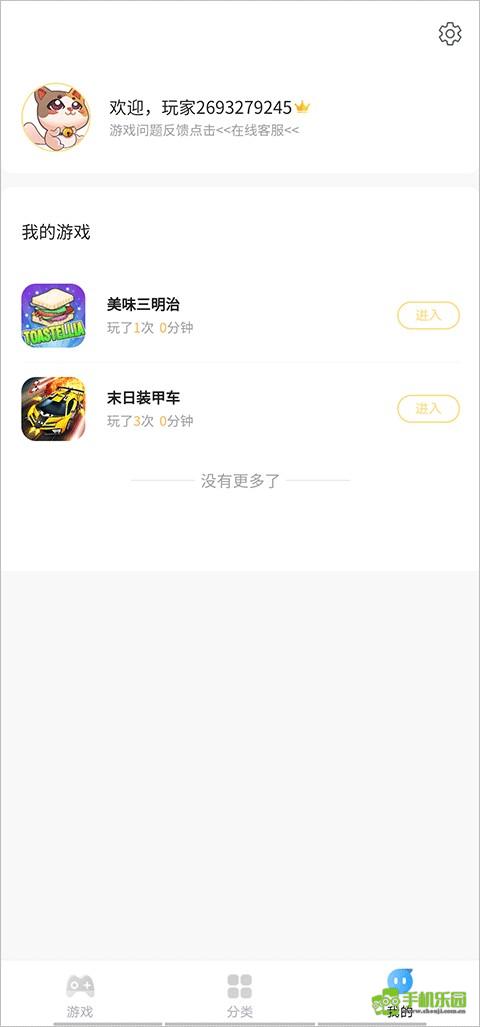Open the settings gear icon

pos(450,33)
